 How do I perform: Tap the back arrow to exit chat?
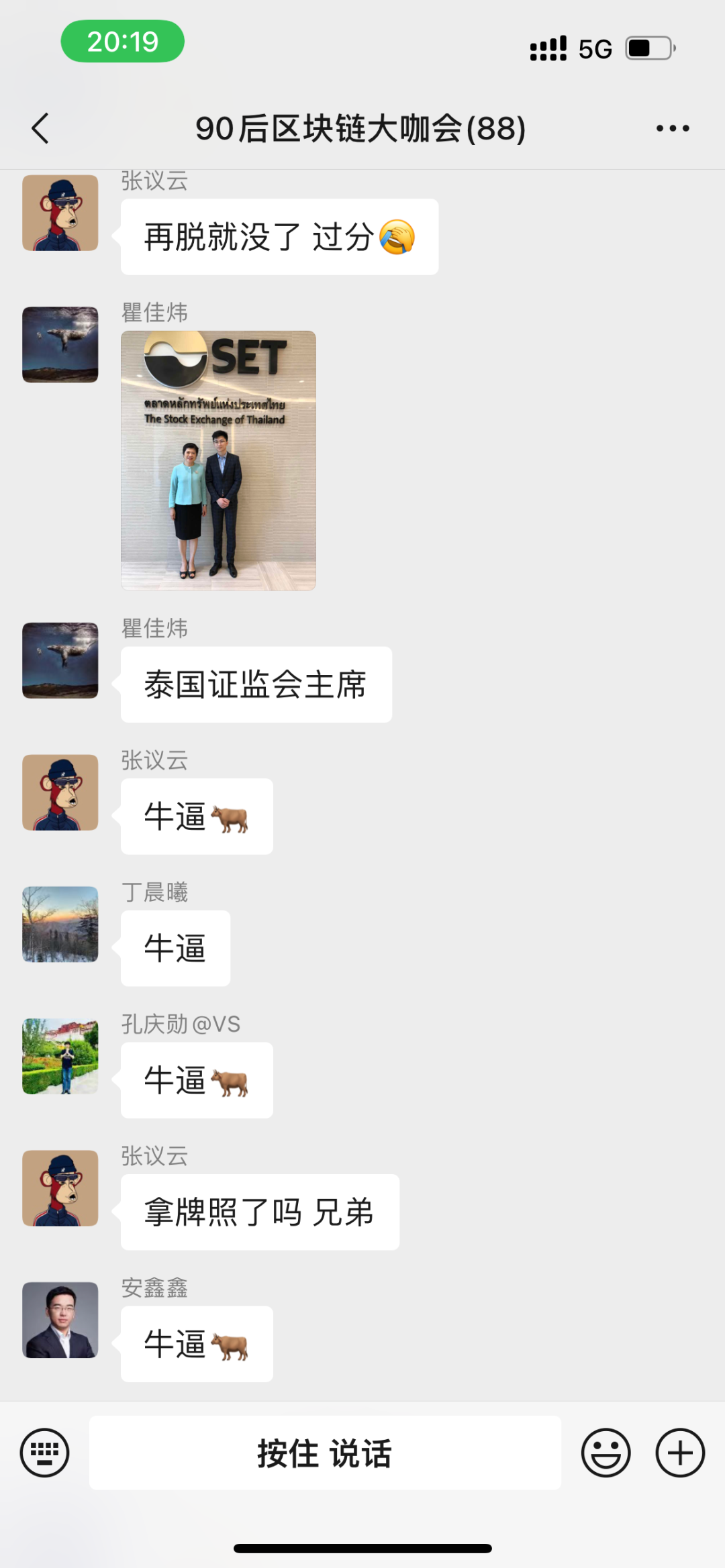(40, 127)
